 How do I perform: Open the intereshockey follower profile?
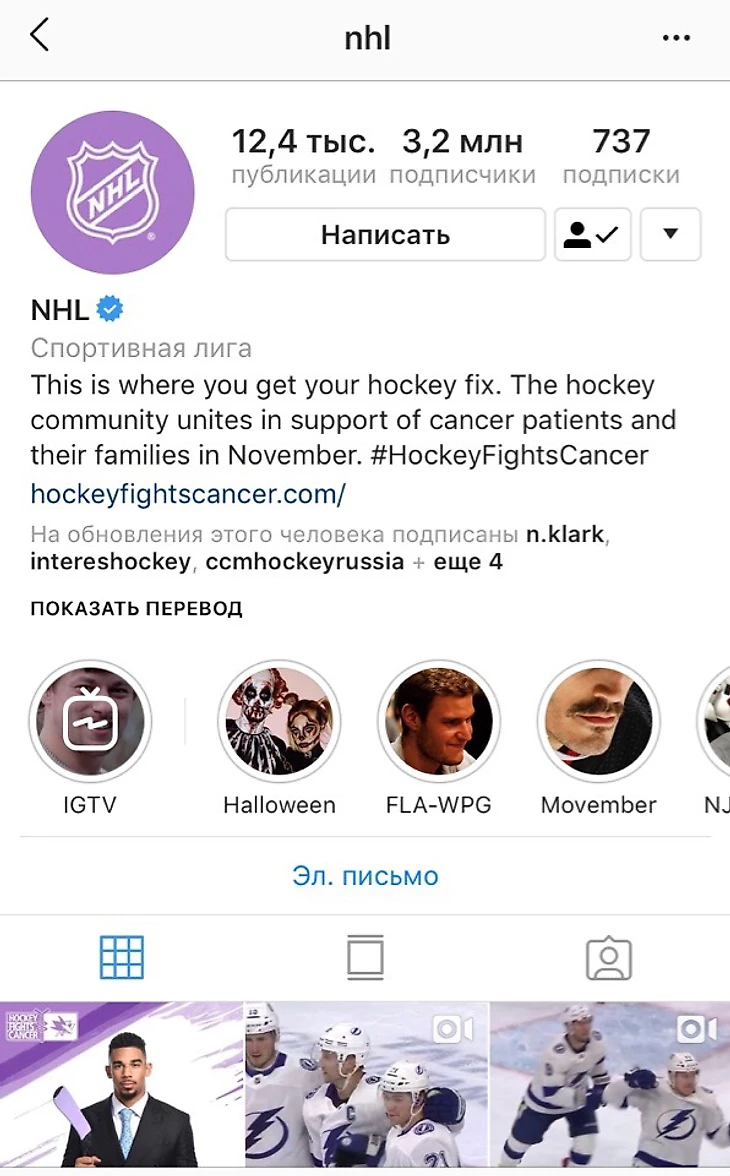coord(110,562)
